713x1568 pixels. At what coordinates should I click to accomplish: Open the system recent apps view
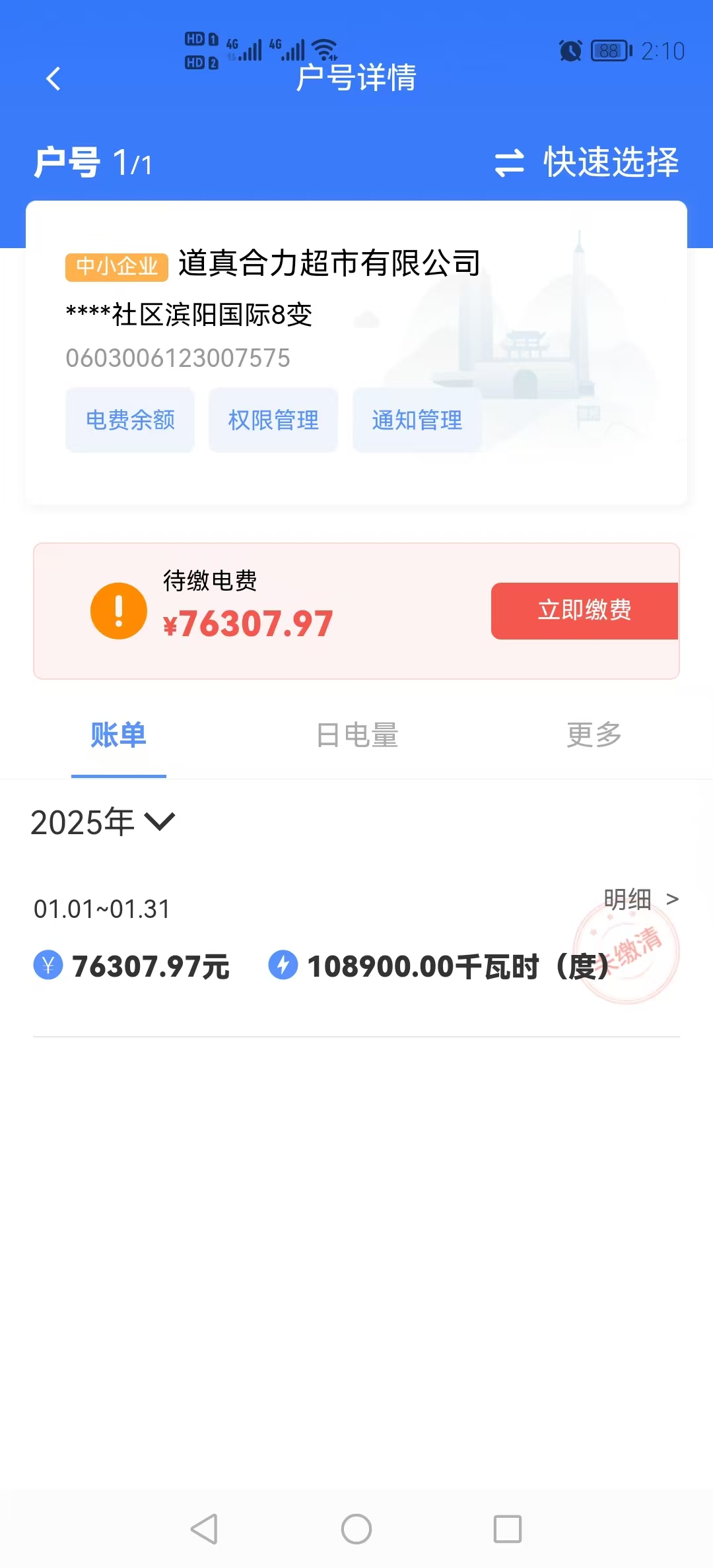point(508,1529)
